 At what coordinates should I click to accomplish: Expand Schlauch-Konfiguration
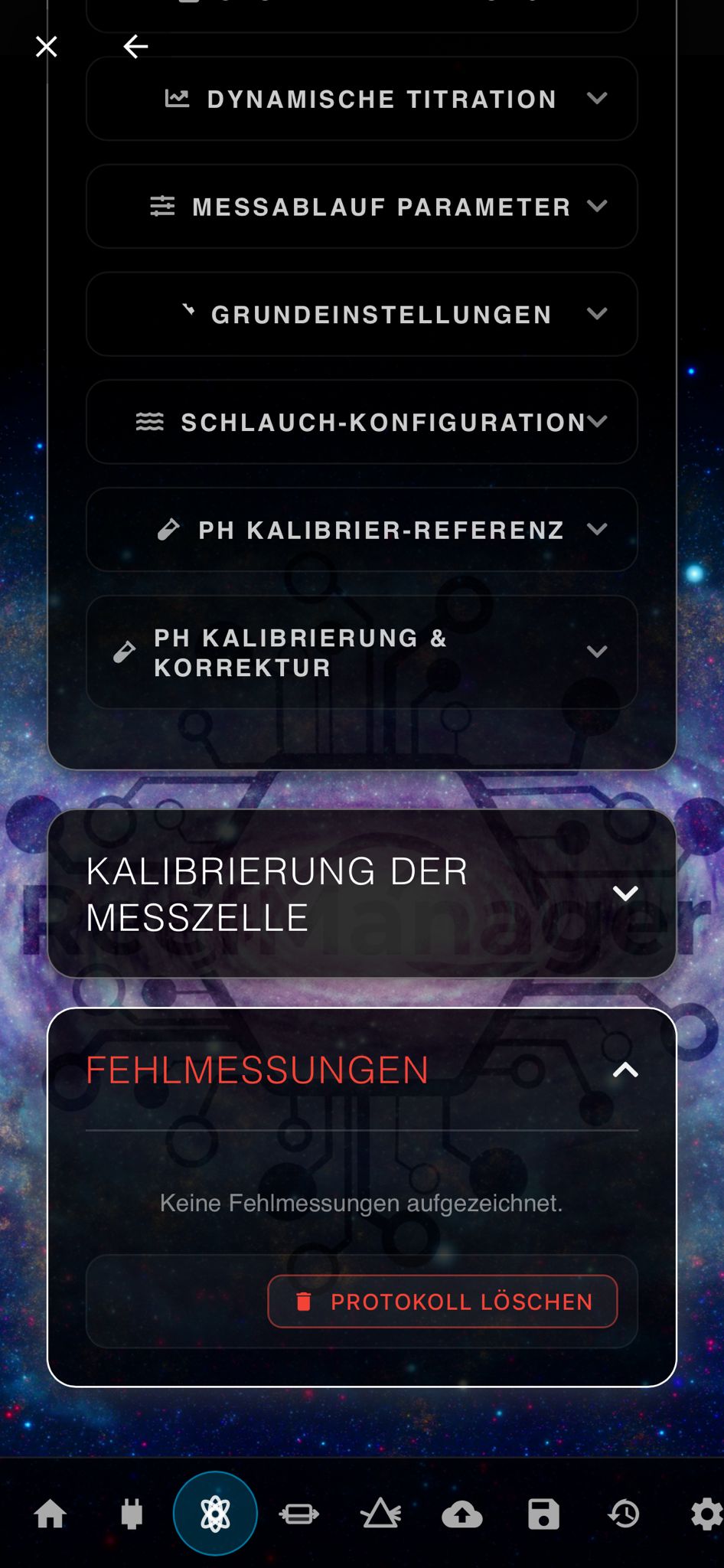pos(361,422)
